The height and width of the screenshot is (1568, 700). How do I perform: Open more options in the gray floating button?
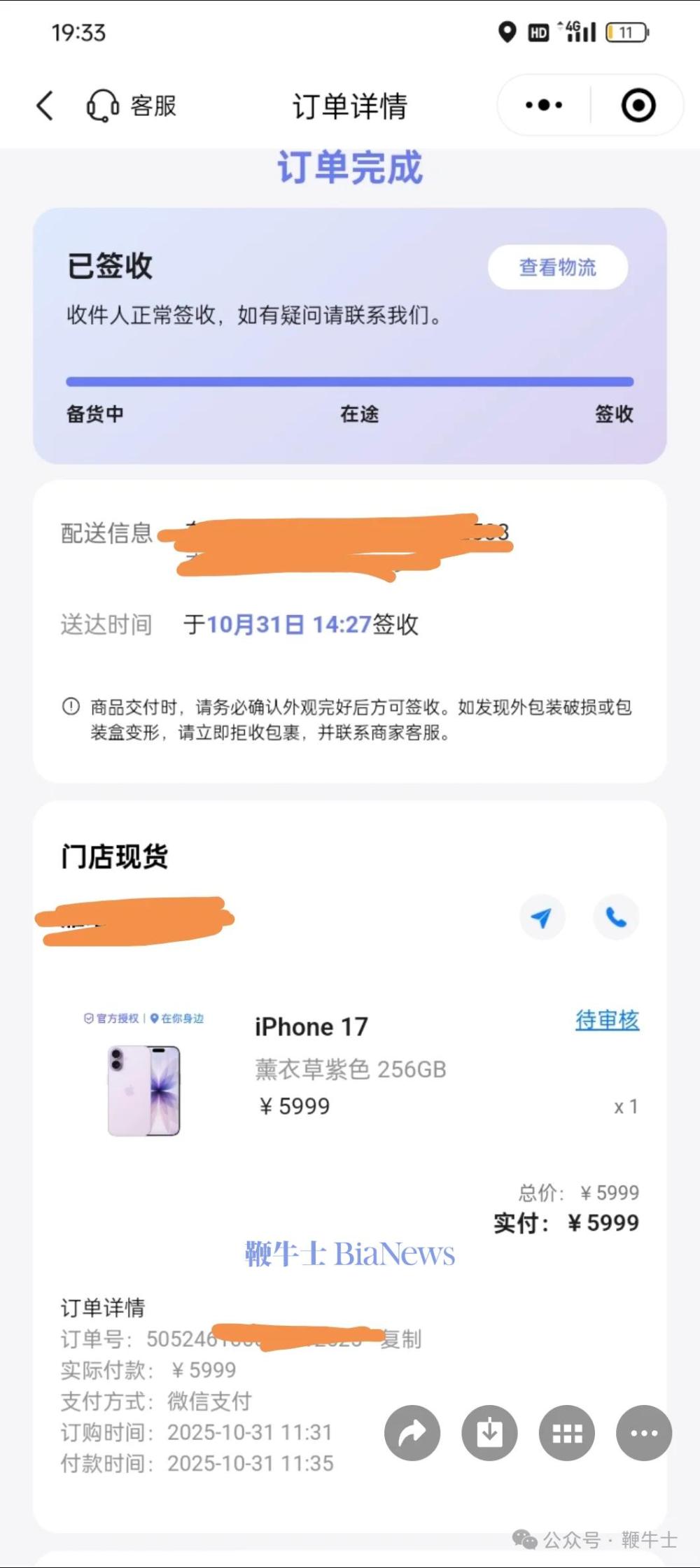point(643,1434)
